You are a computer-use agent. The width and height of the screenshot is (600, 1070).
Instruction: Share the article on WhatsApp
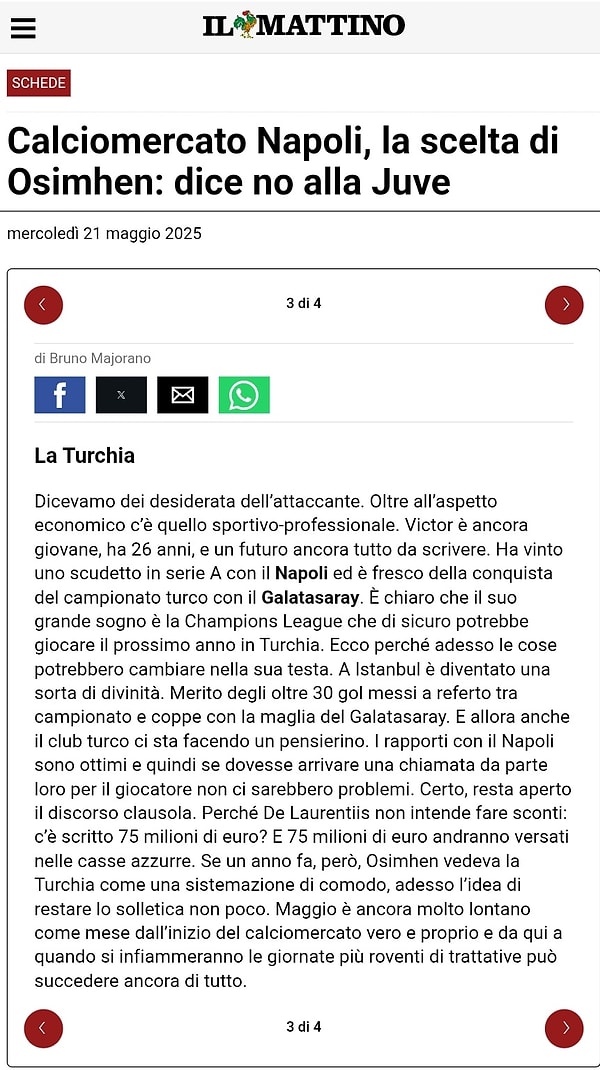244,395
